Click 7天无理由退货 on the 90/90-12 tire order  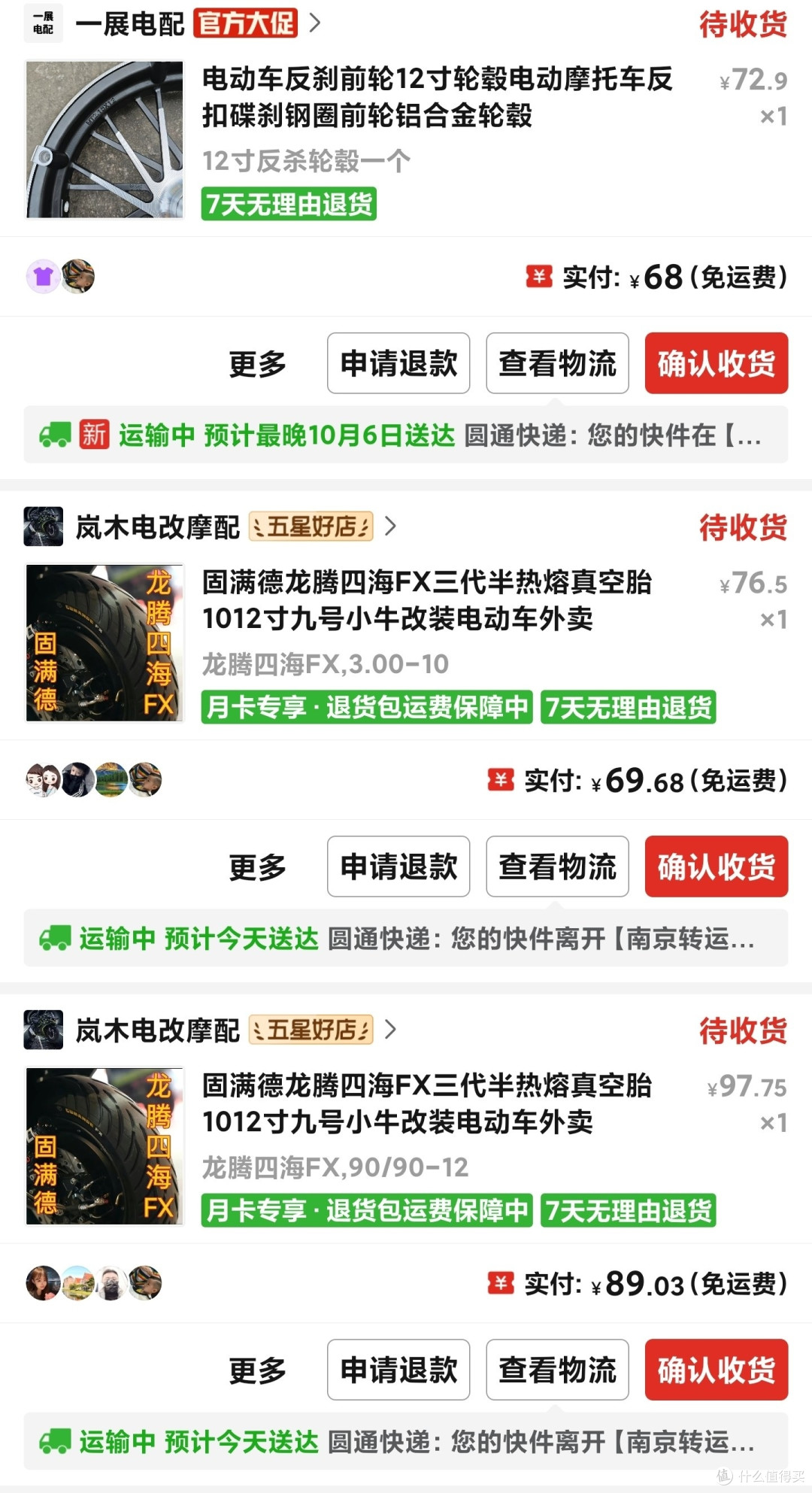(629, 1210)
